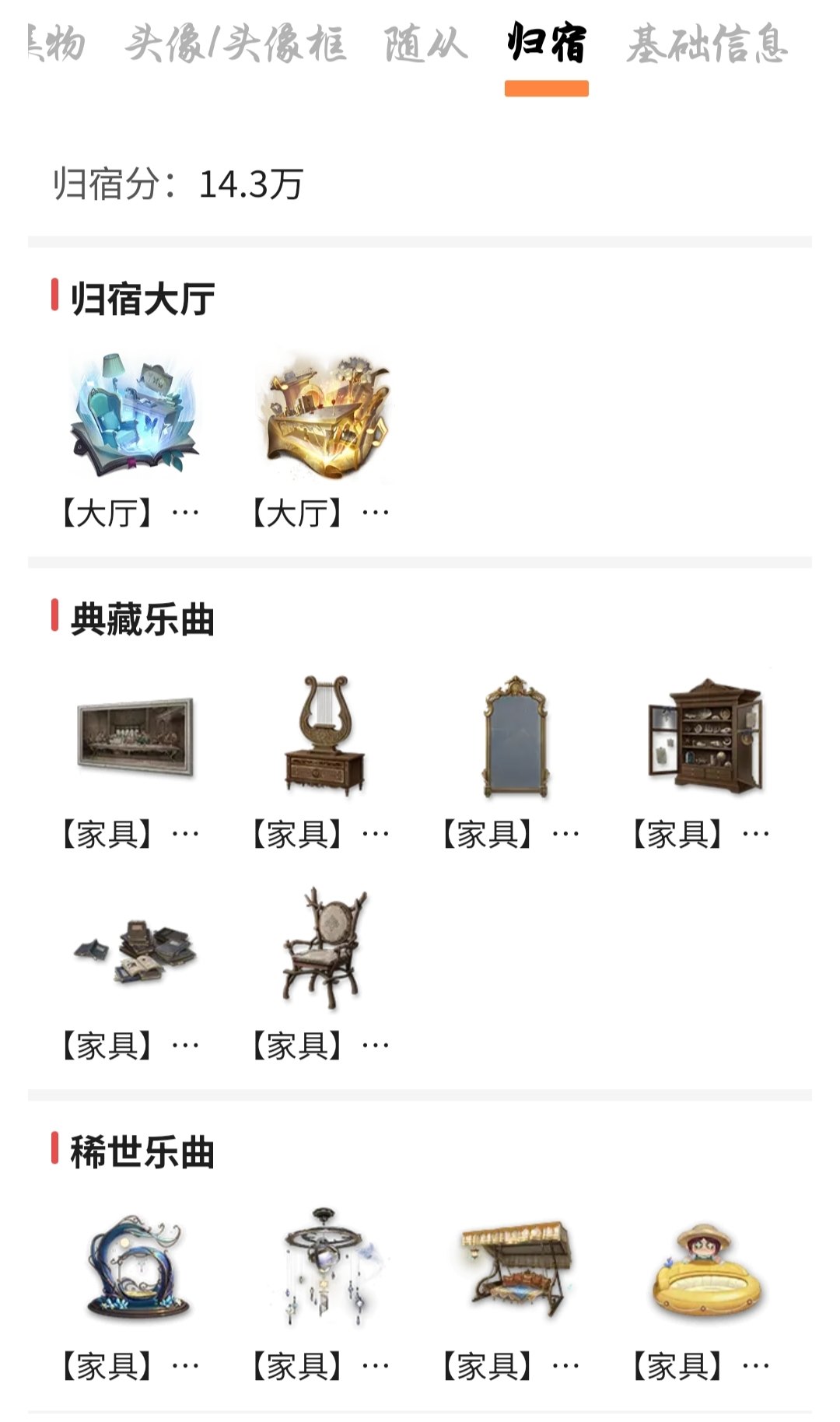Screen dimensions: 840x1422
Task: Open the harp dresser furniture item
Action: point(324,736)
